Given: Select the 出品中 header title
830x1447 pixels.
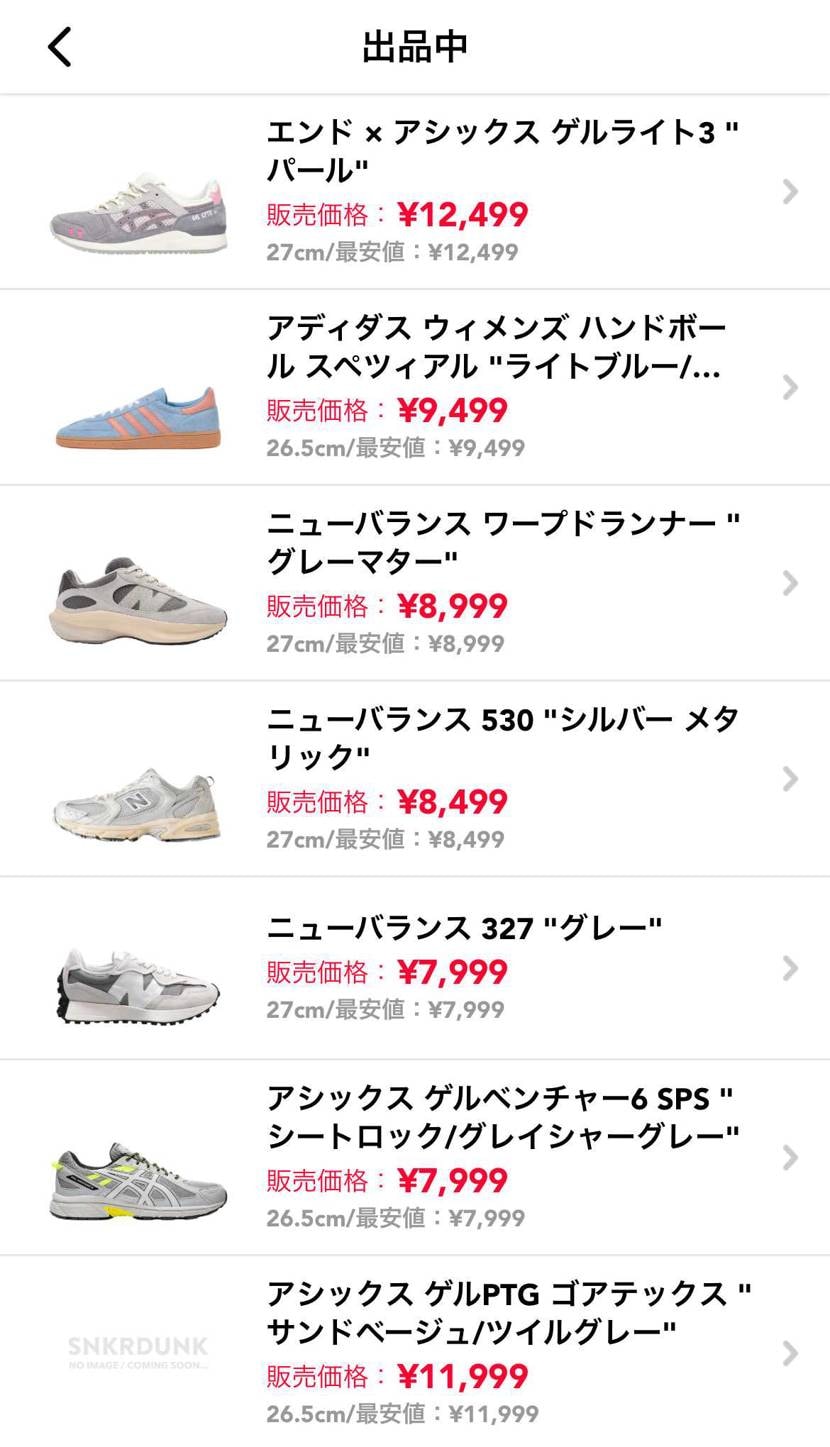Looking at the screenshot, I should click(x=415, y=45).
